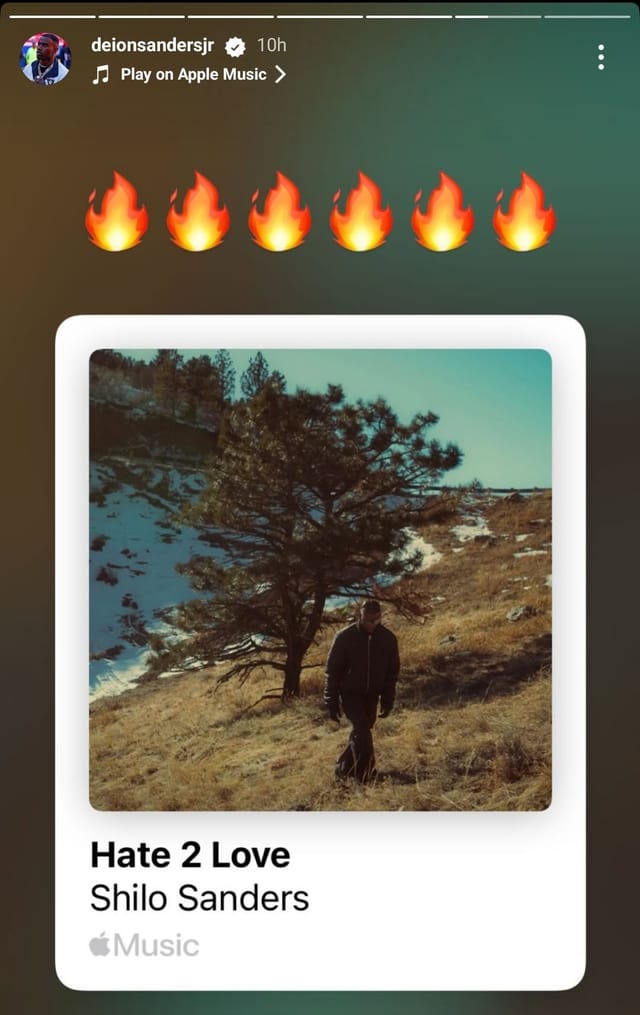The width and height of the screenshot is (640, 1015).
Task: Open the Hate 2 Love music card
Action: pos(320,652)
